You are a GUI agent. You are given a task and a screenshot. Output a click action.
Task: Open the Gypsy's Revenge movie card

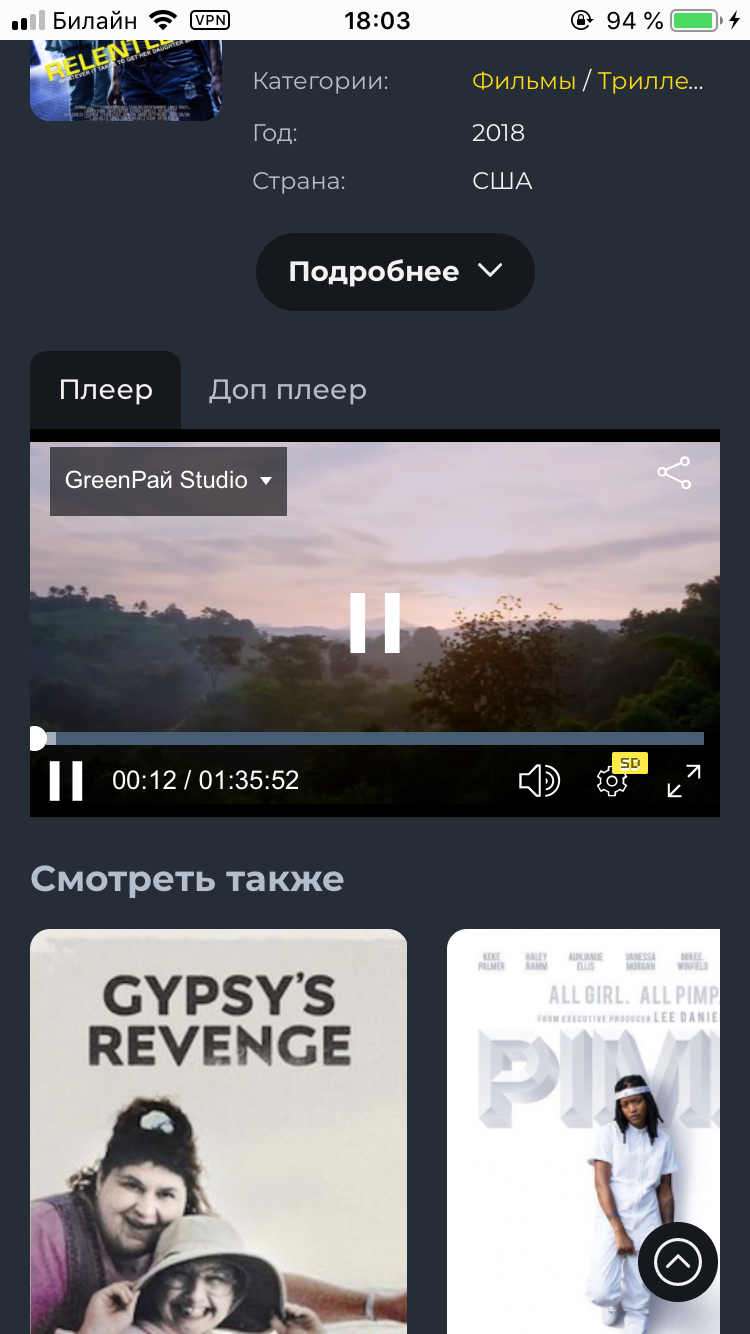tap(218, 1130)
